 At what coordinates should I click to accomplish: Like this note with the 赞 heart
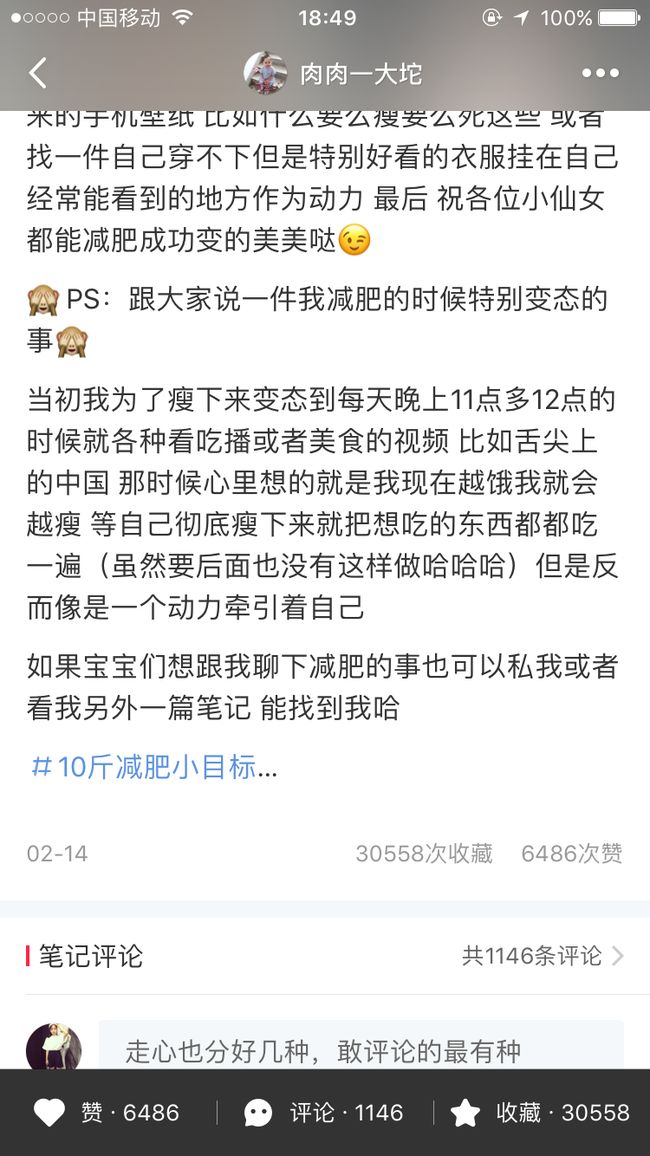[106, 1113]
